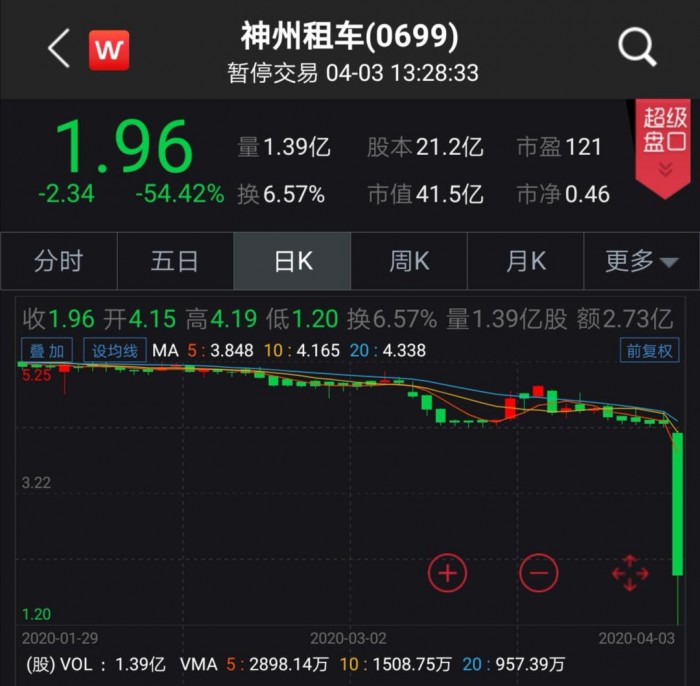Switch to the 五日 chart tab

click(x=175, y=262)
